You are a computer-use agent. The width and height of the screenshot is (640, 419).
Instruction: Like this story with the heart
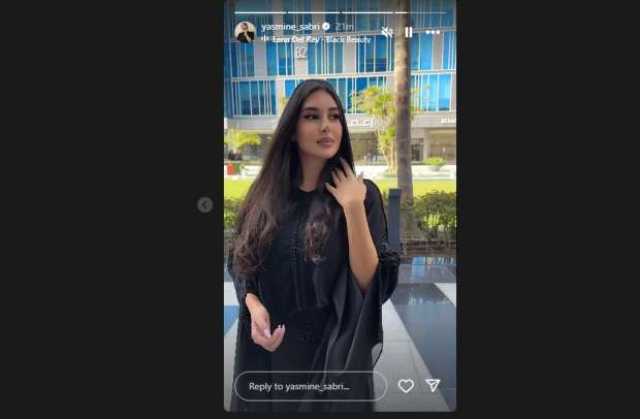tap(405, 386)
